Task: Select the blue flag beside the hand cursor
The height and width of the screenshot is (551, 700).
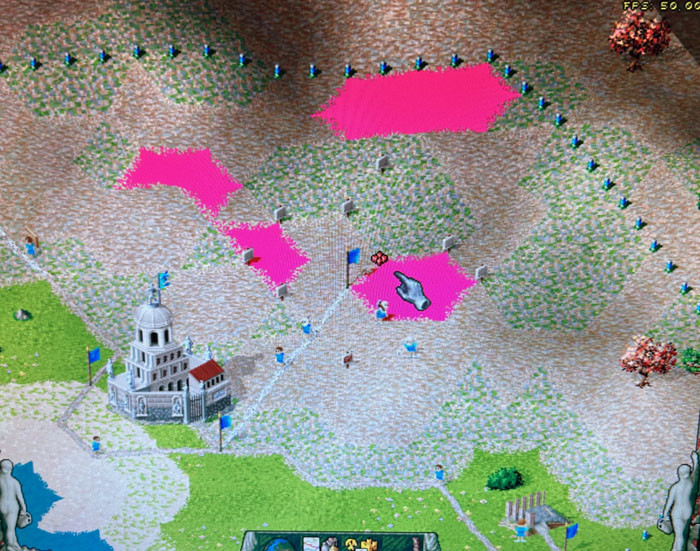Action: click(x=351, y=262)
